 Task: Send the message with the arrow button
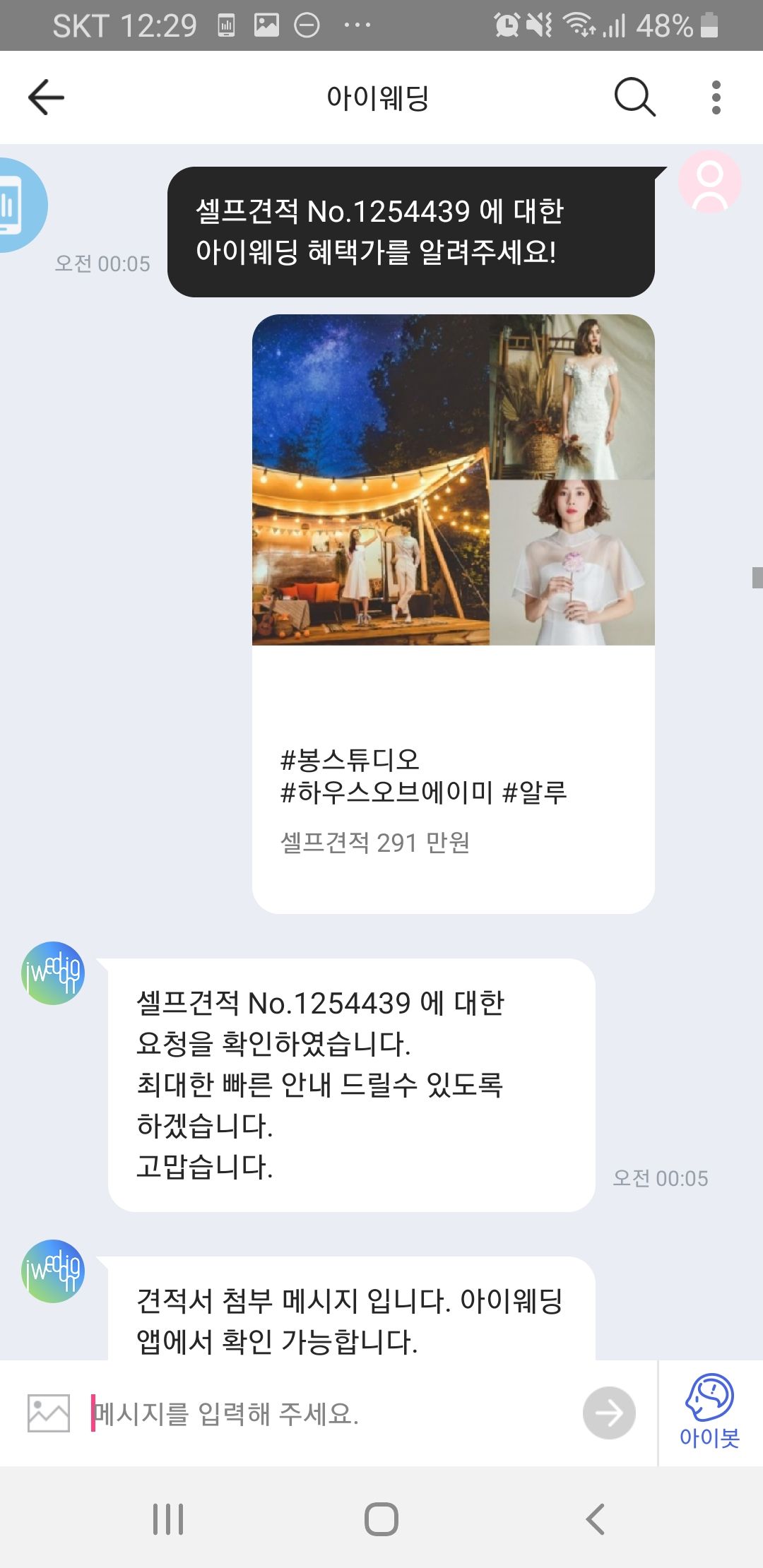click(x=609, y=1413)
